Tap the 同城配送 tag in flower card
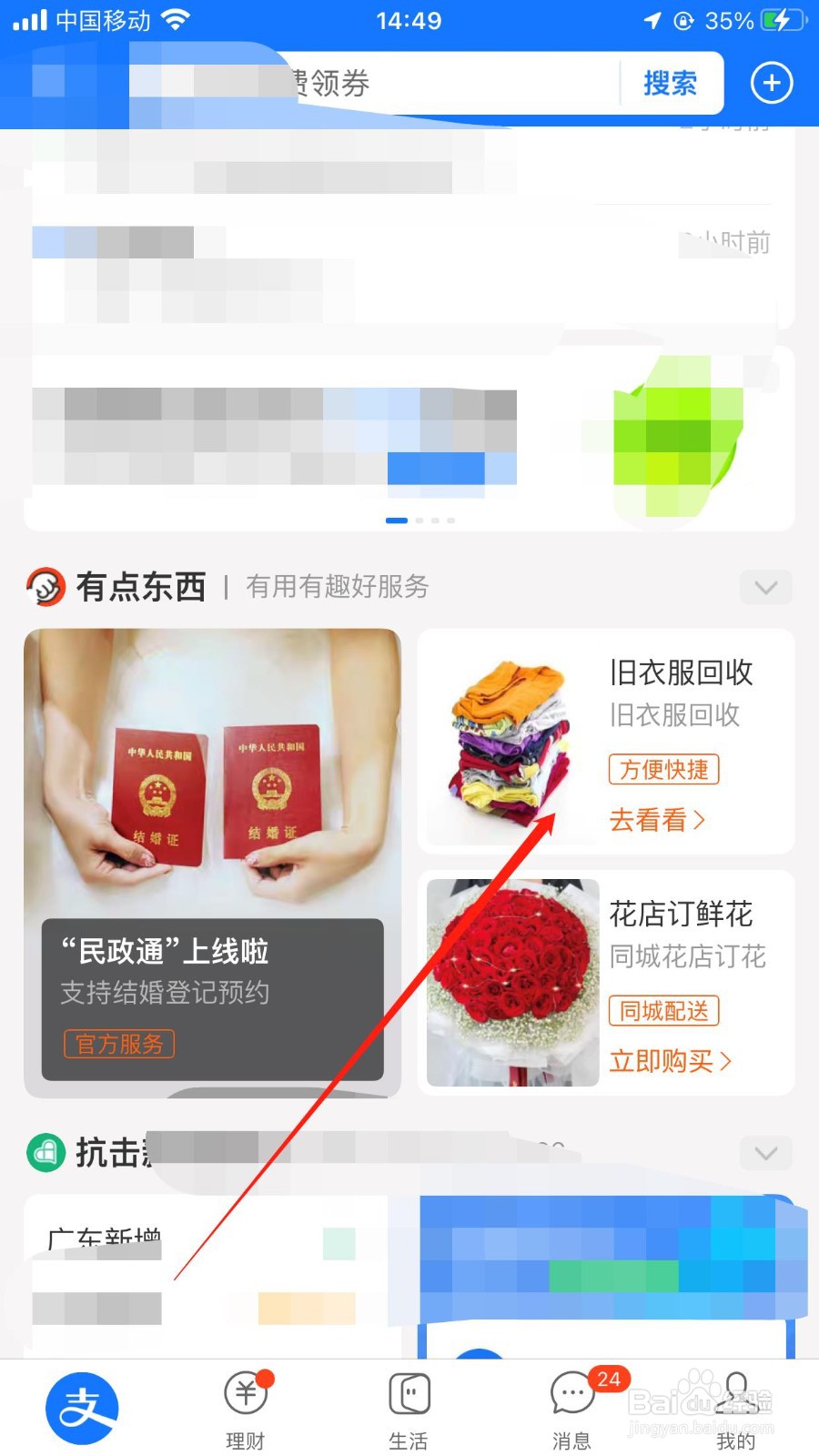The image size is (819, 1456). tap(662, 1011)
